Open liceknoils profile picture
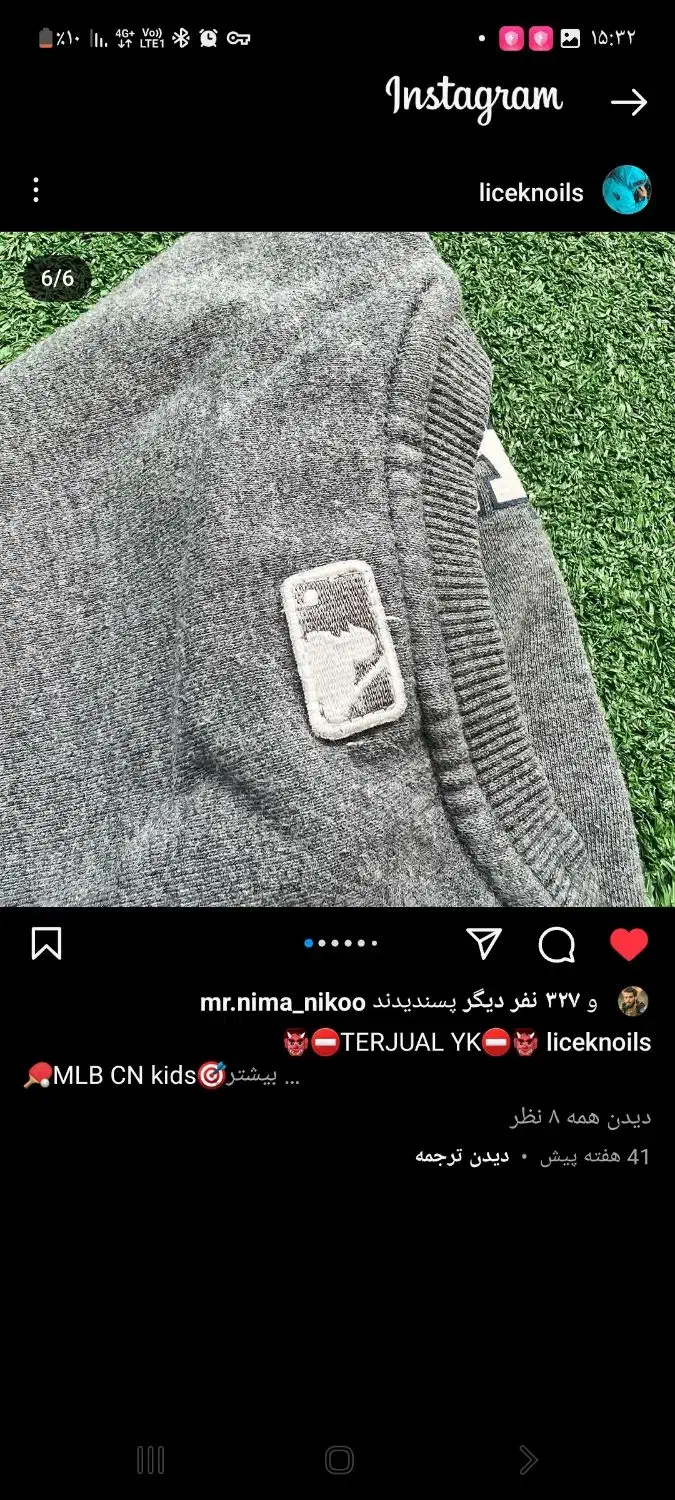The image size is (675, 1500). pos(627,190)
